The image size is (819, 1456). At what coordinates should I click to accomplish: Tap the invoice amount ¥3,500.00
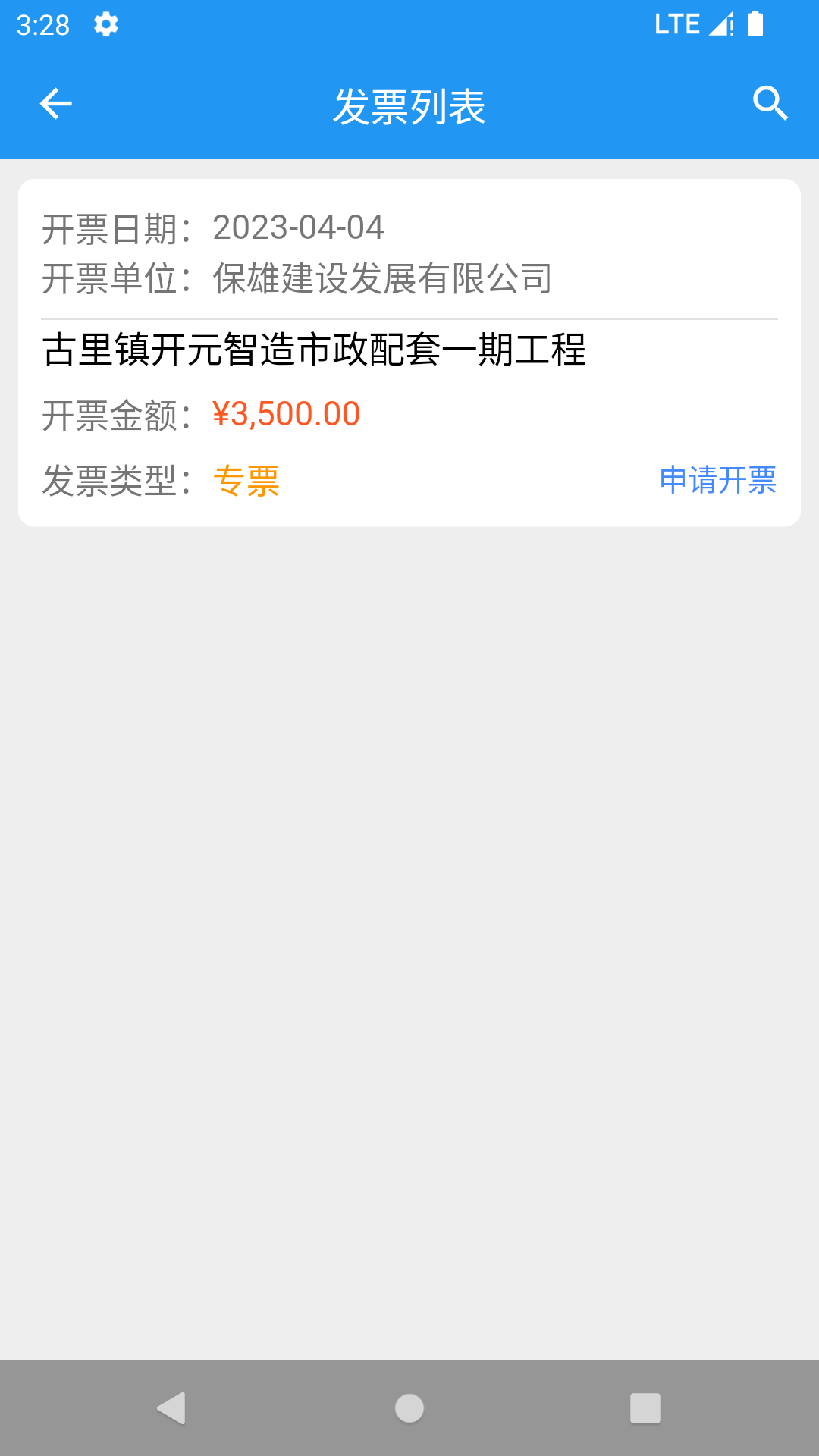point(286,414)
